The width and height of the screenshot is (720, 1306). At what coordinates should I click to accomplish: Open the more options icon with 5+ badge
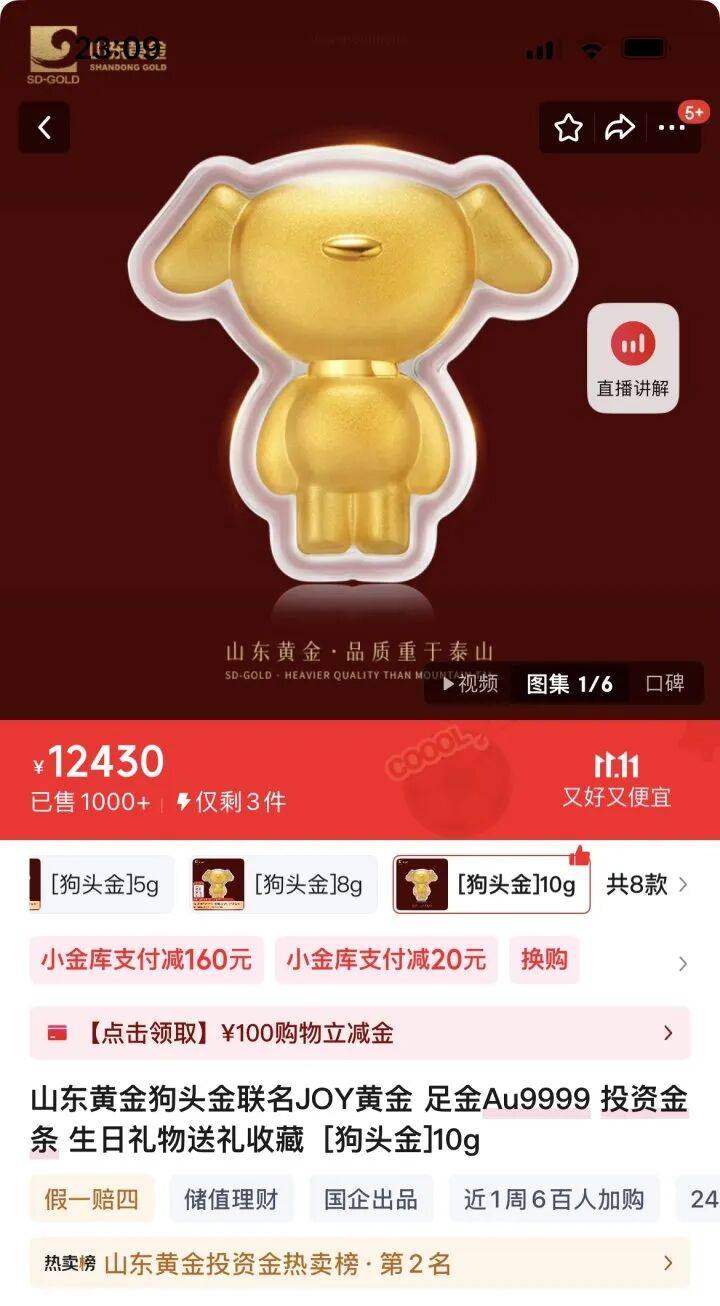[672, 128]
